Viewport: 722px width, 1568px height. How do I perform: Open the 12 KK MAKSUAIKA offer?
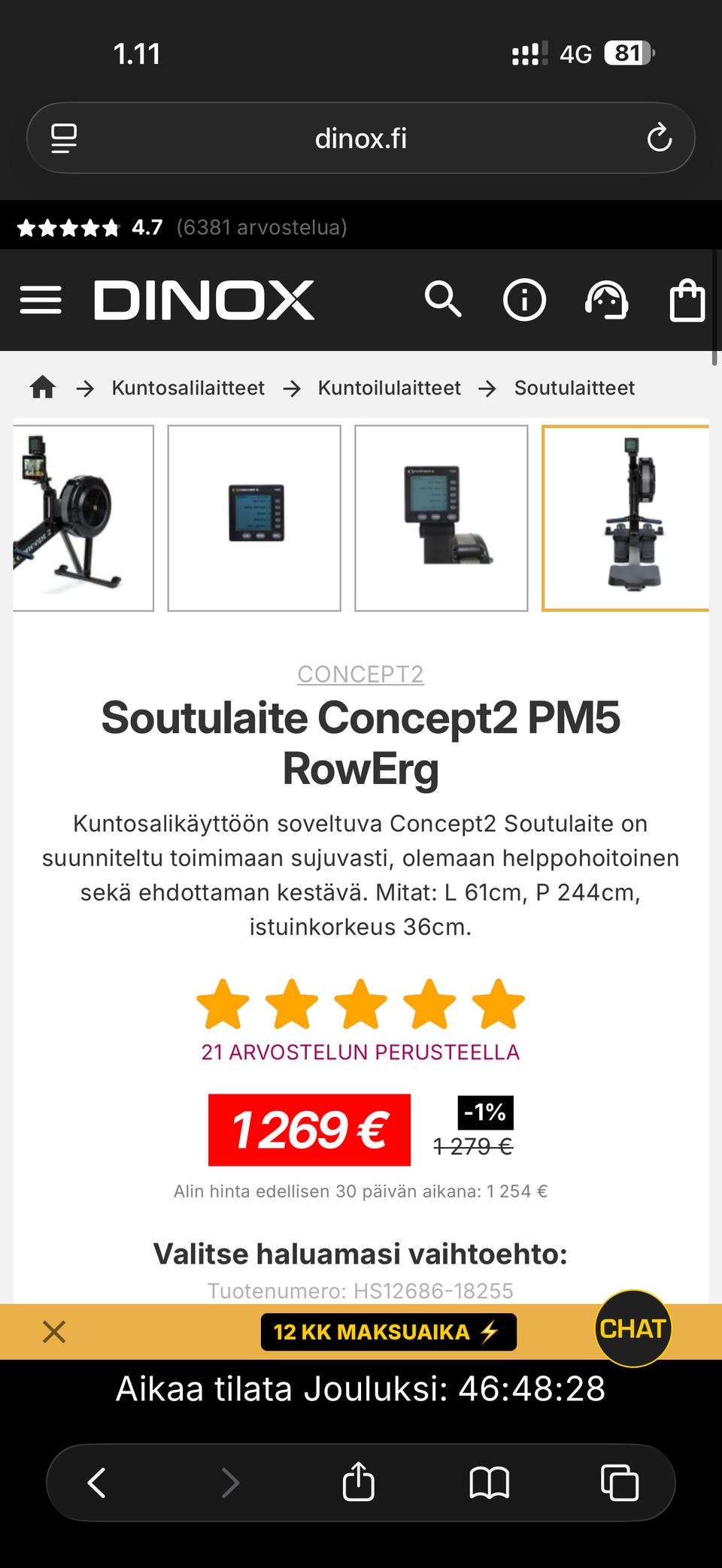coord(388,1331)
